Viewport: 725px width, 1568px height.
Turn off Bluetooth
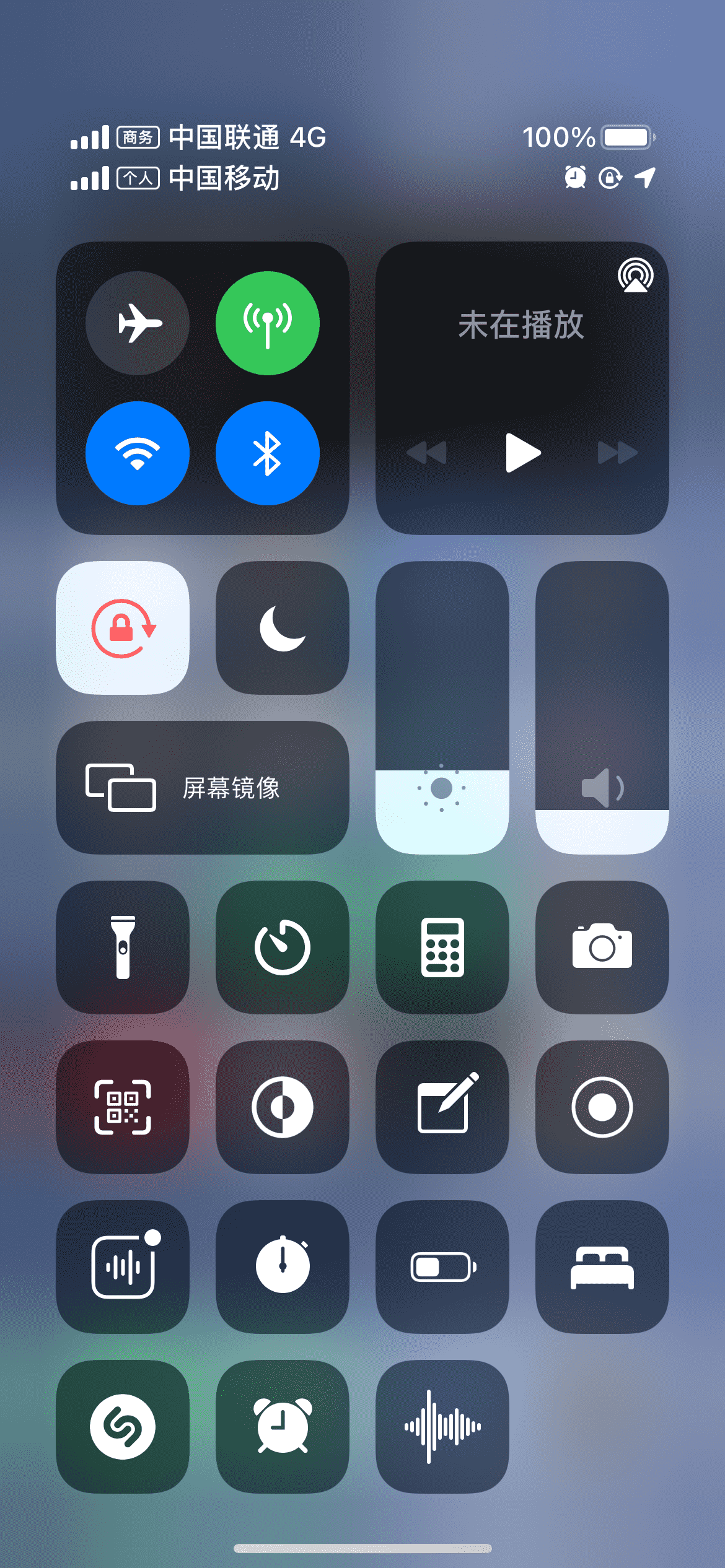tap(268, 453)
